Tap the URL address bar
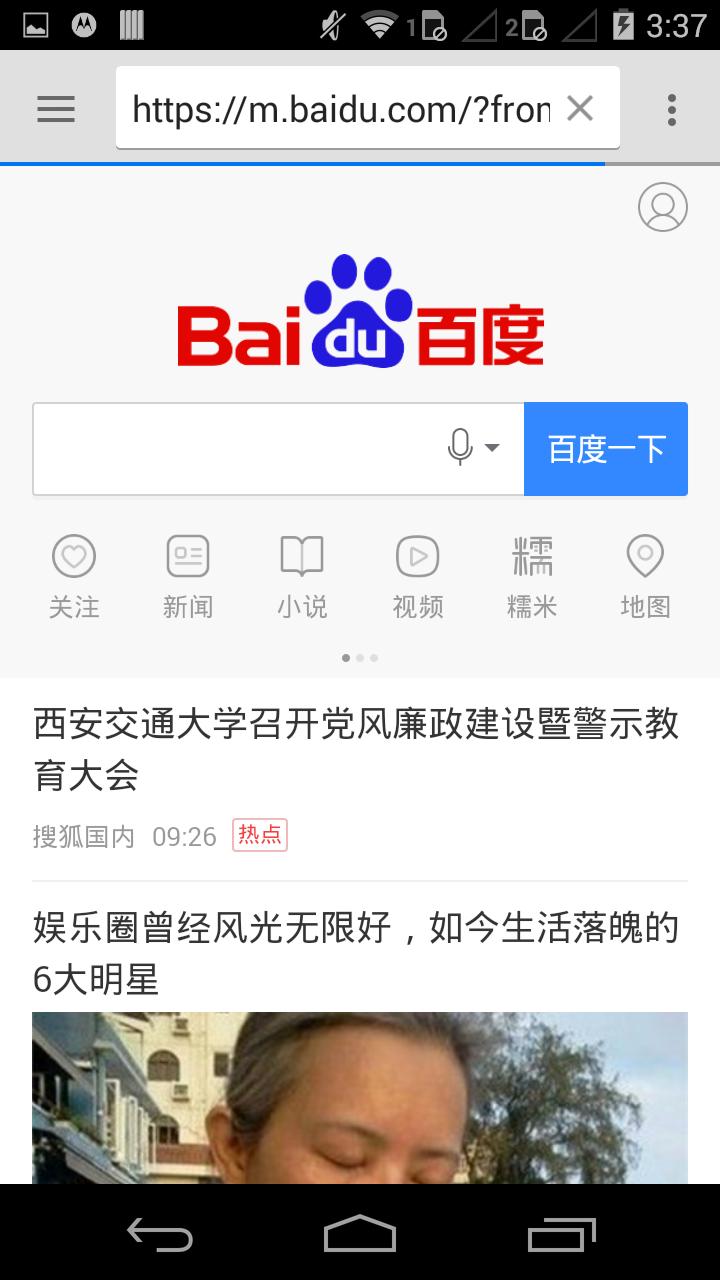The width and height of the screenshot is (720, 1280). 340,109
